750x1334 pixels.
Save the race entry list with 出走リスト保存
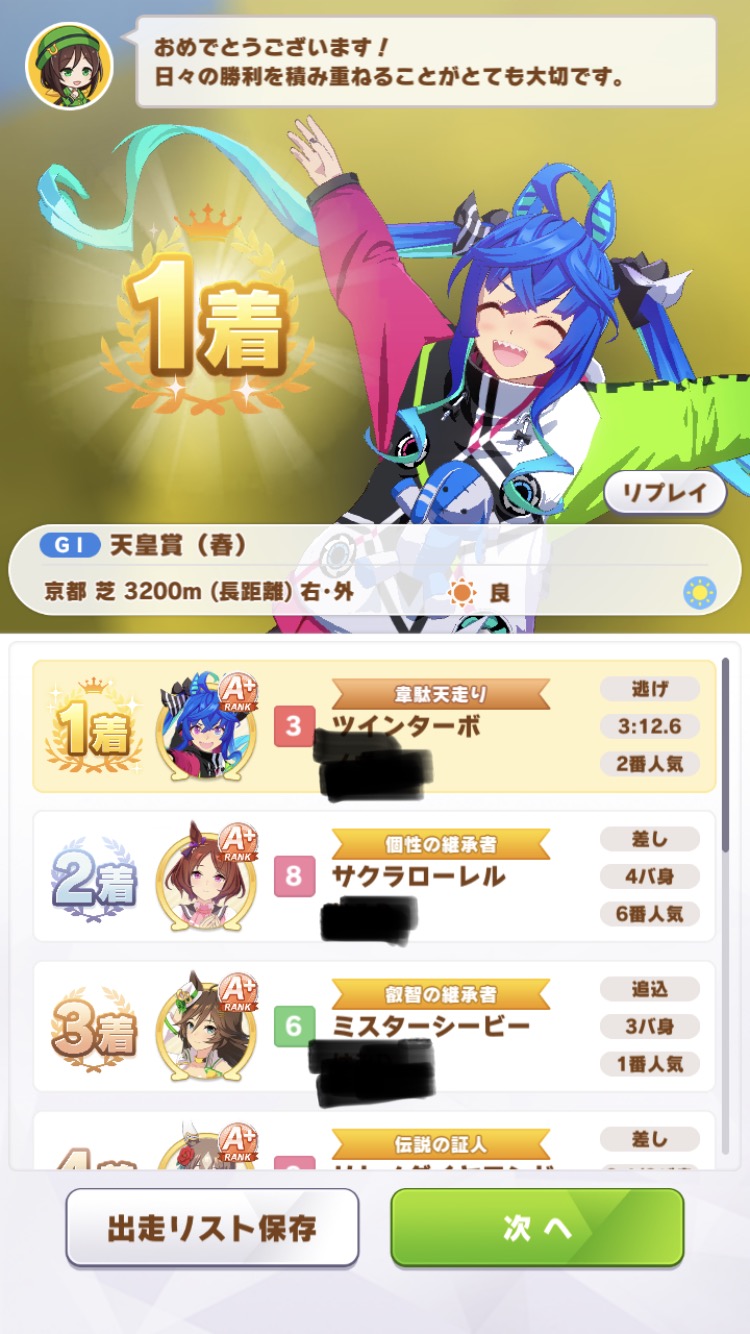click(x=212, y=1228)
